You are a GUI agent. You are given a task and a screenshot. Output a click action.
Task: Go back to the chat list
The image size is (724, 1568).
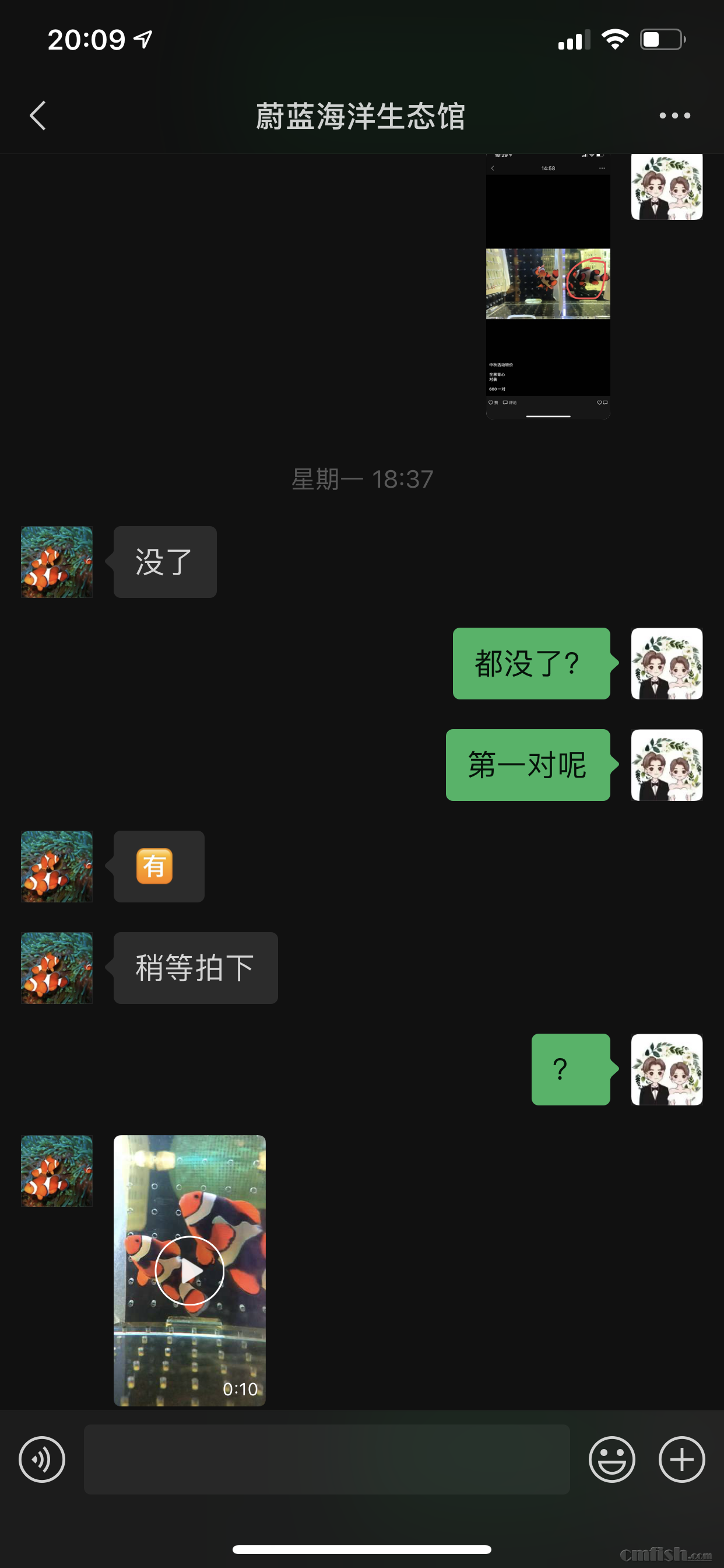[38, 116]
